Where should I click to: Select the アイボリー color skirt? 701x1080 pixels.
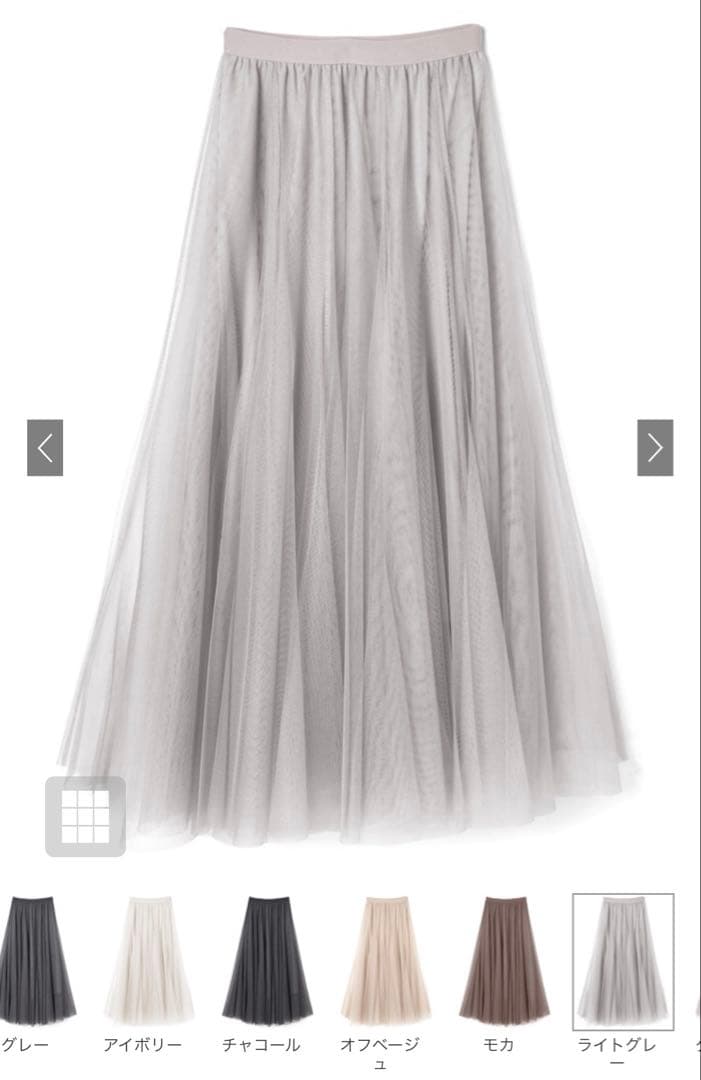pyautogui.click(x=143, y=961)
